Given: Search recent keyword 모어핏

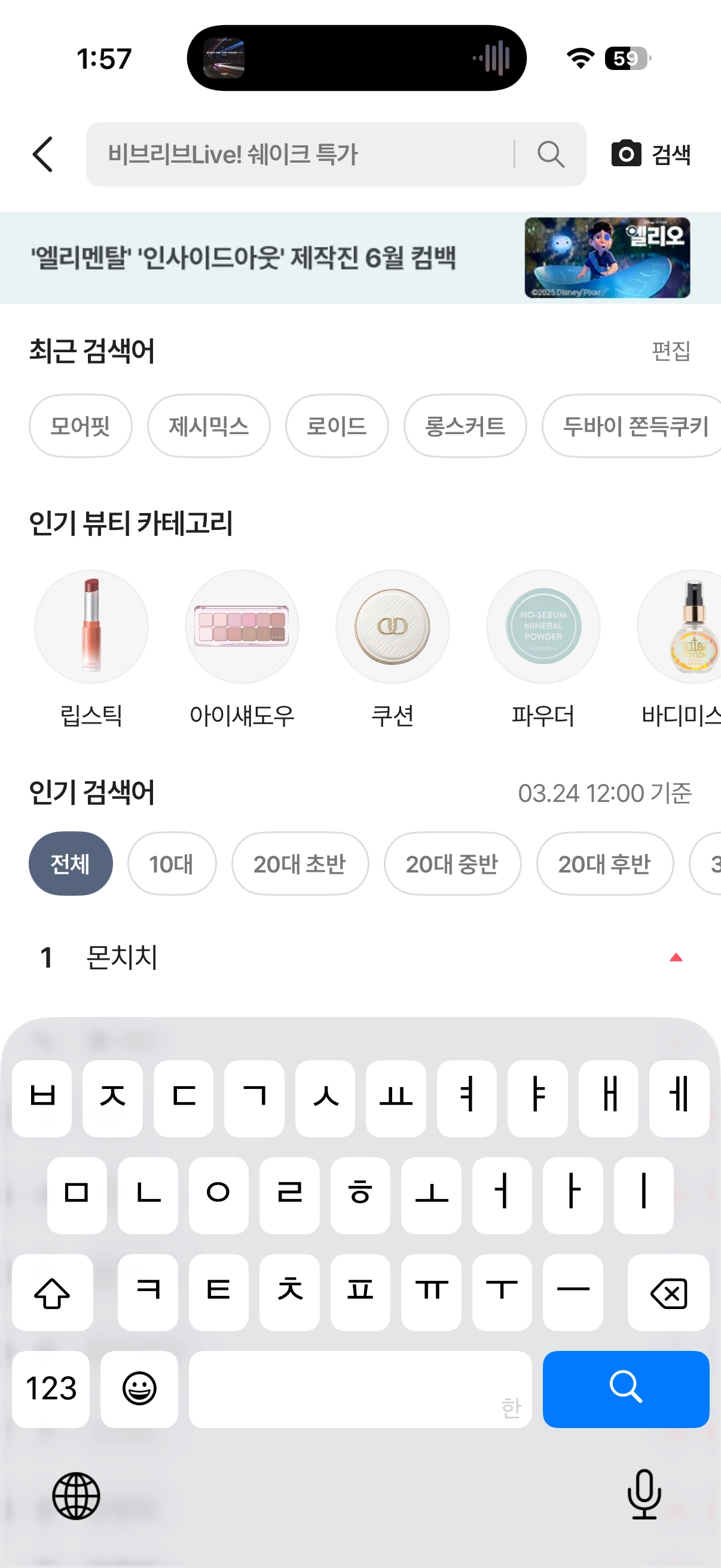Looking at the screenshot, I should click(80, 426).
